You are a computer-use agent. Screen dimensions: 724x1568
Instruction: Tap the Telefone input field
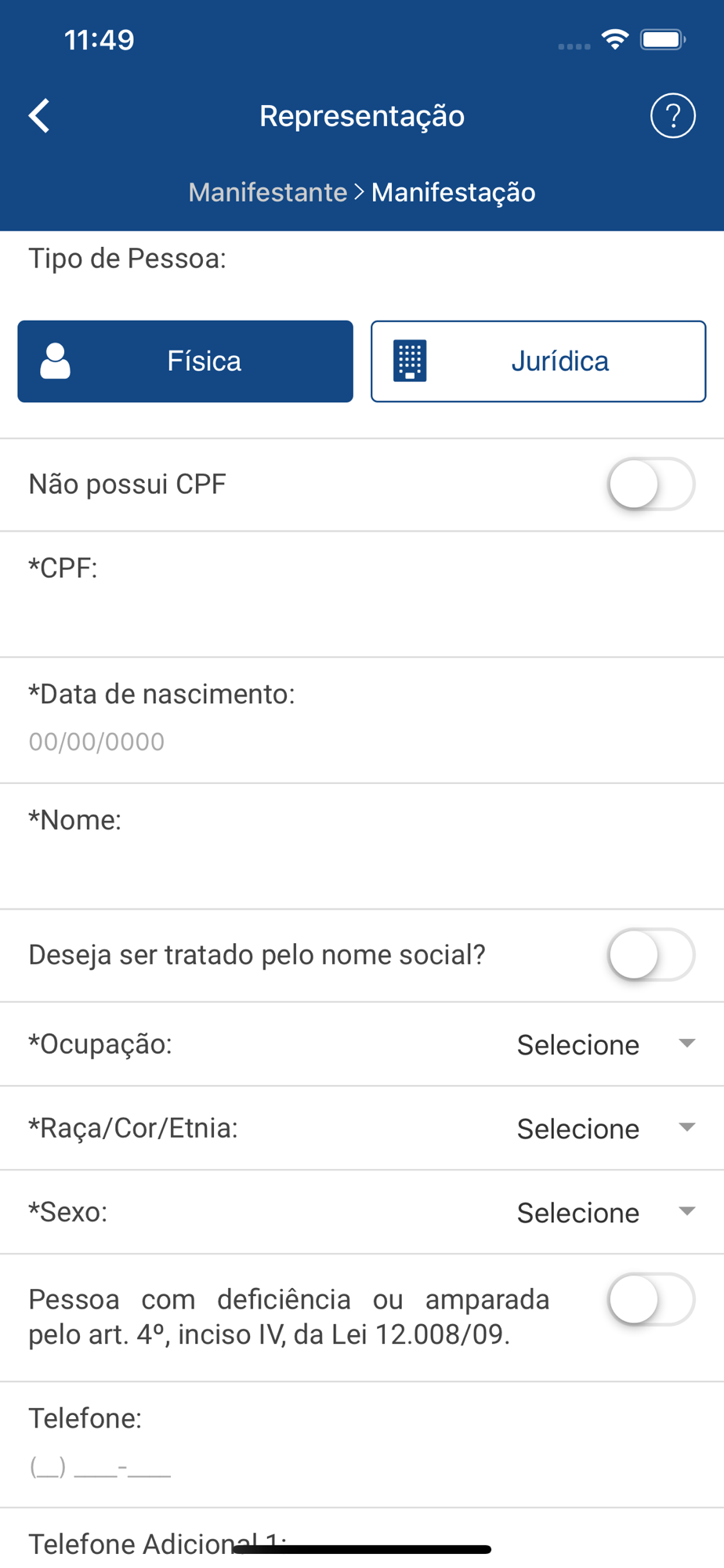[x=362, y=1465]
